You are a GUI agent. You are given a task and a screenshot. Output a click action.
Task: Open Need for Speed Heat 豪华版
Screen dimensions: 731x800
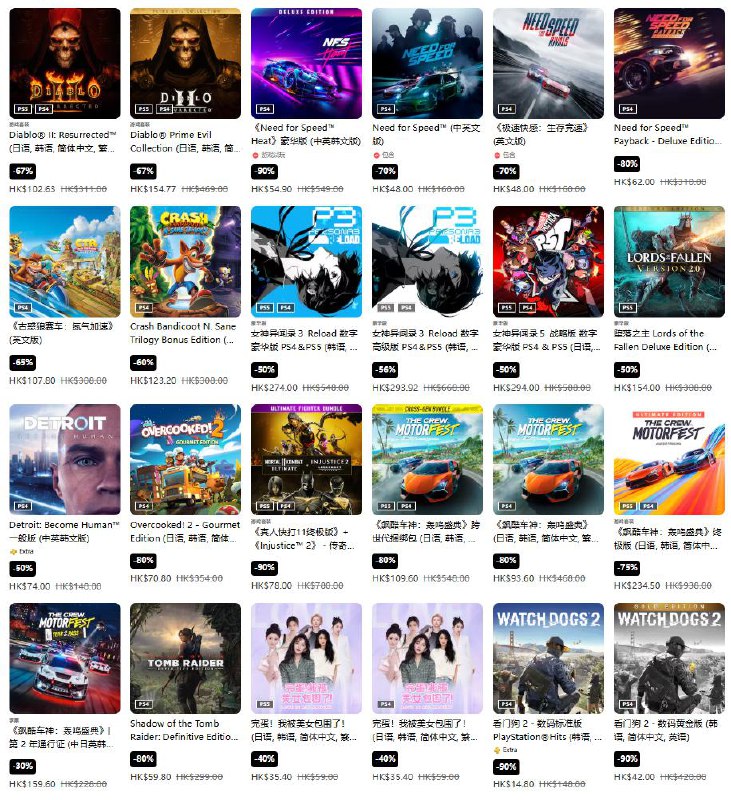point(306,64)
